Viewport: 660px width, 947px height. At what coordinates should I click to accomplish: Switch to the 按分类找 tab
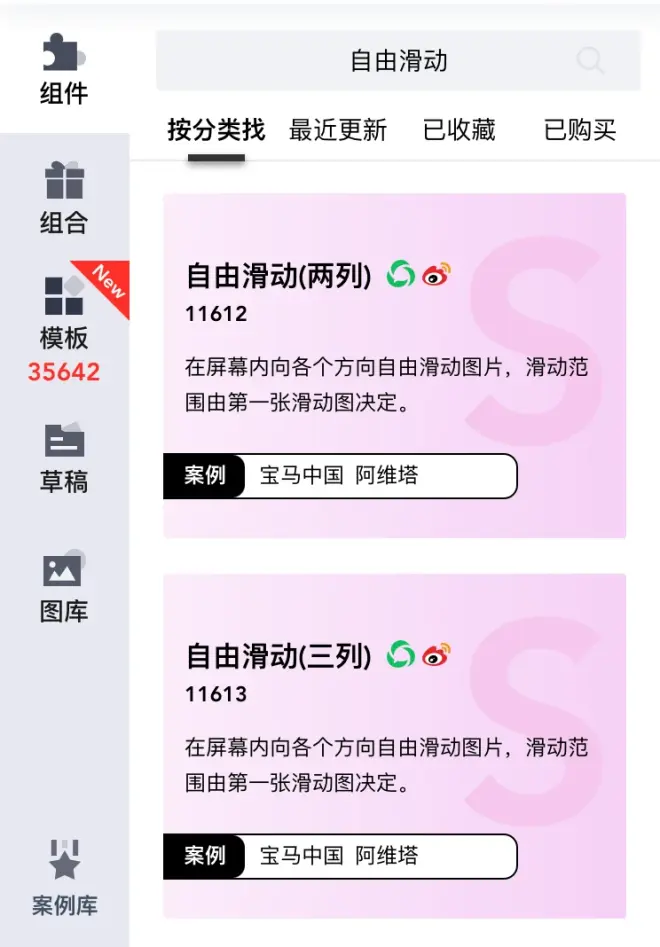216,130
